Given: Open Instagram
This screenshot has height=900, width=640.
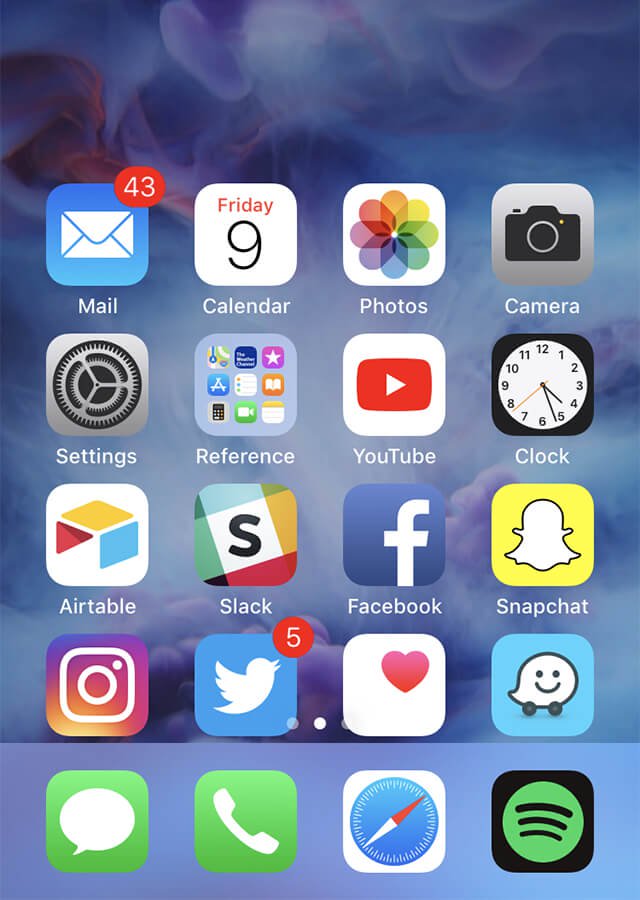Looking at the screenshot, I should (x=97, y=685).
